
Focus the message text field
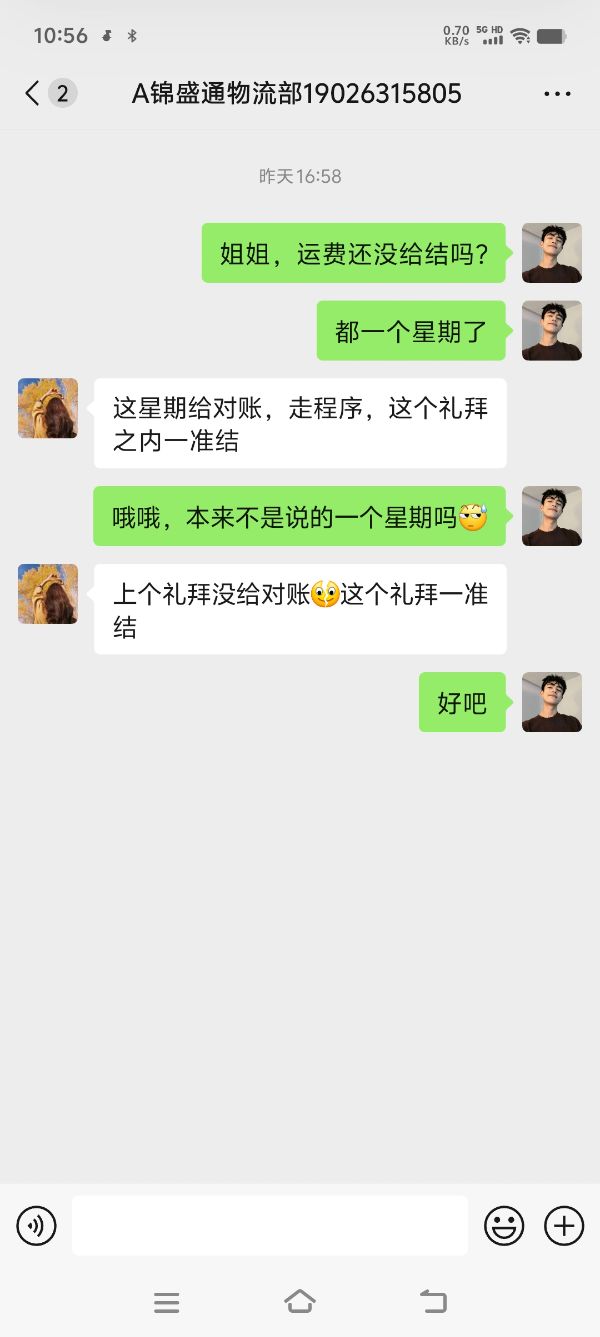point(270,1225)
